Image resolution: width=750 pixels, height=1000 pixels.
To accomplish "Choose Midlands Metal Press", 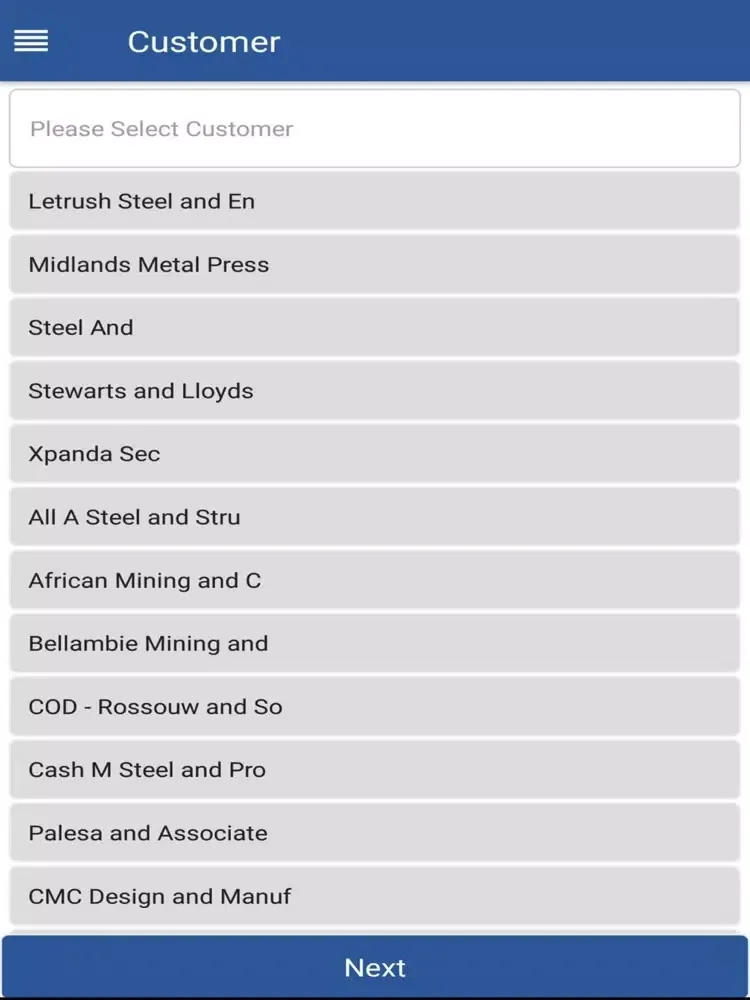I will coord(374,265).
